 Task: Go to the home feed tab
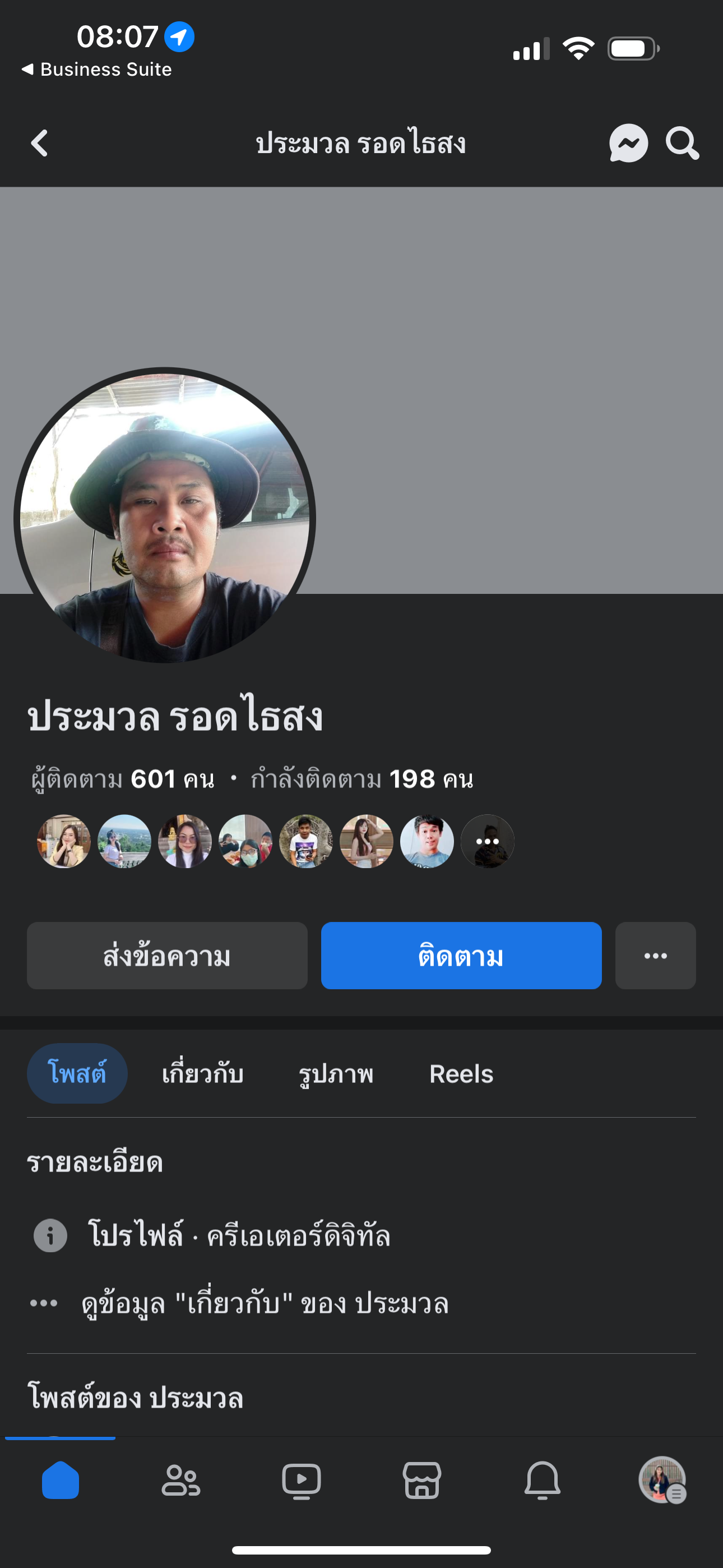pos(61,1481)
